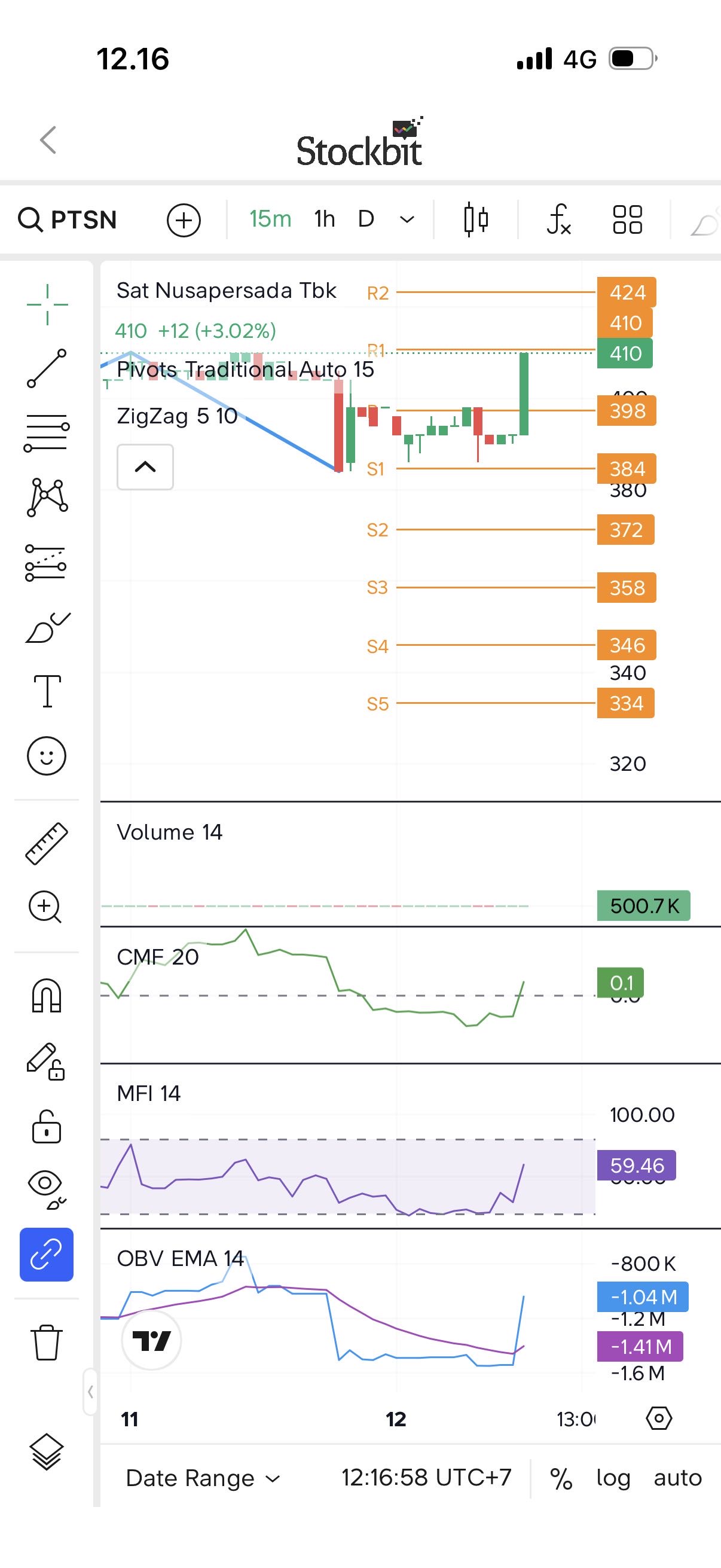The image size is (721, 1568).
Task: Open the emoji sticker tool
Action: (x=47, y=756)
